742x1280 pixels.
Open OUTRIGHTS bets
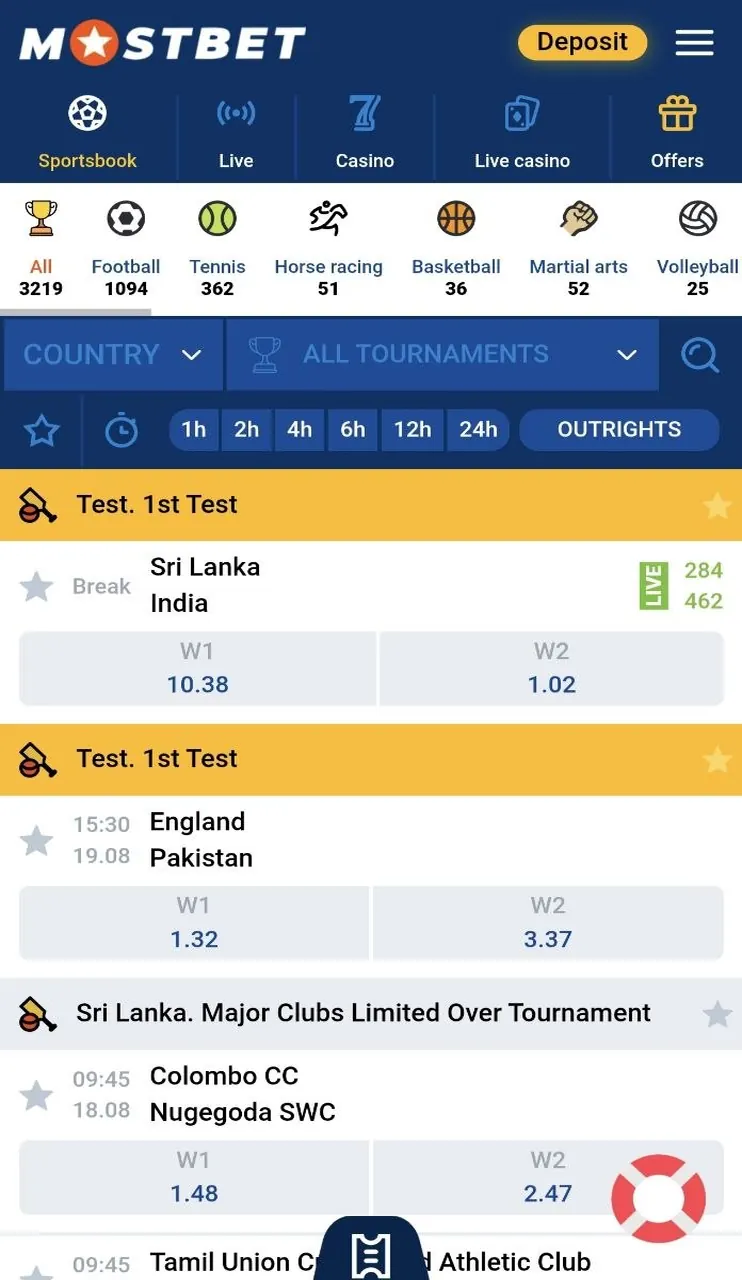click(x=619, y=430)
